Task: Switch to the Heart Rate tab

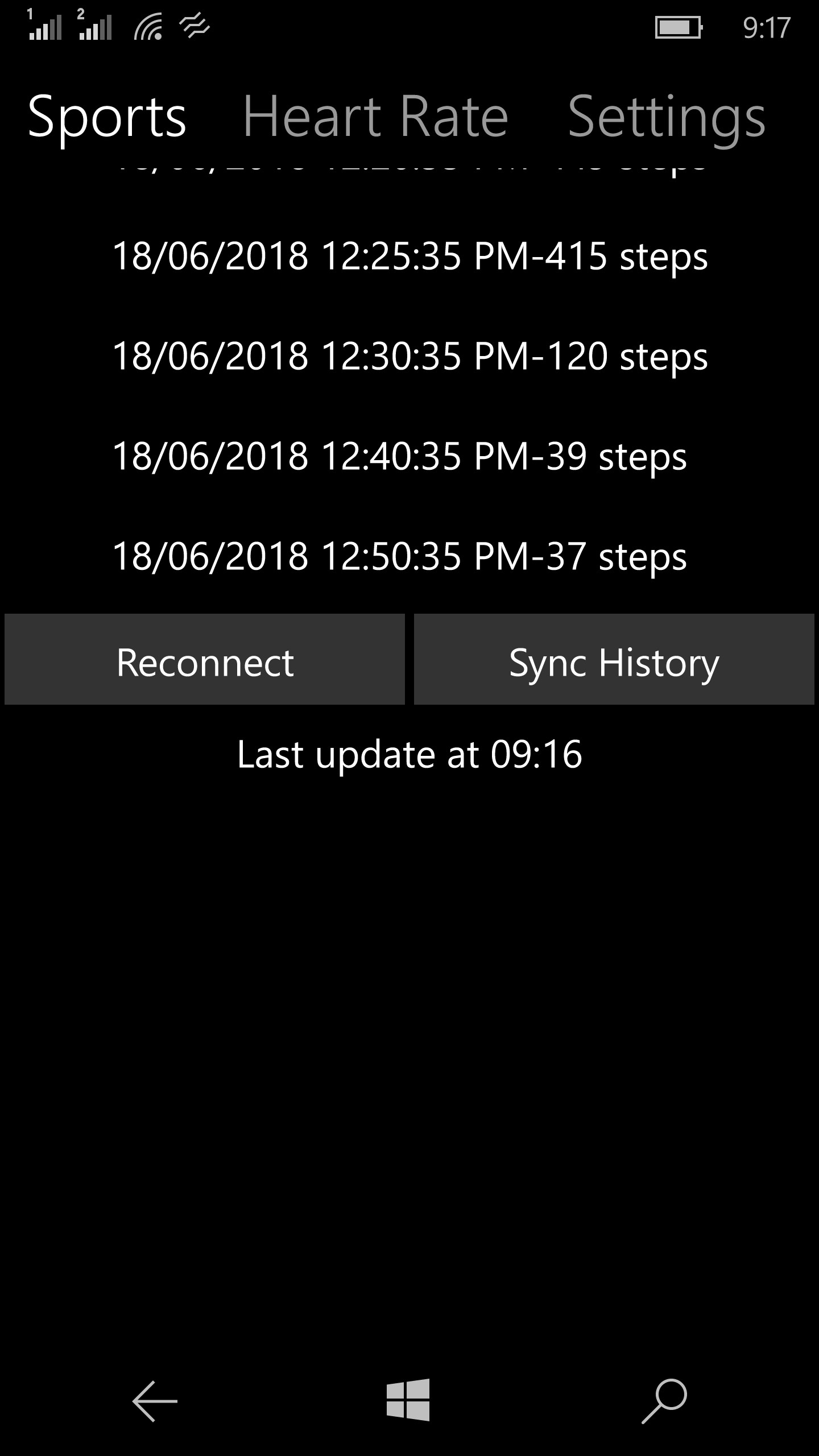Action: pos(375,117)
